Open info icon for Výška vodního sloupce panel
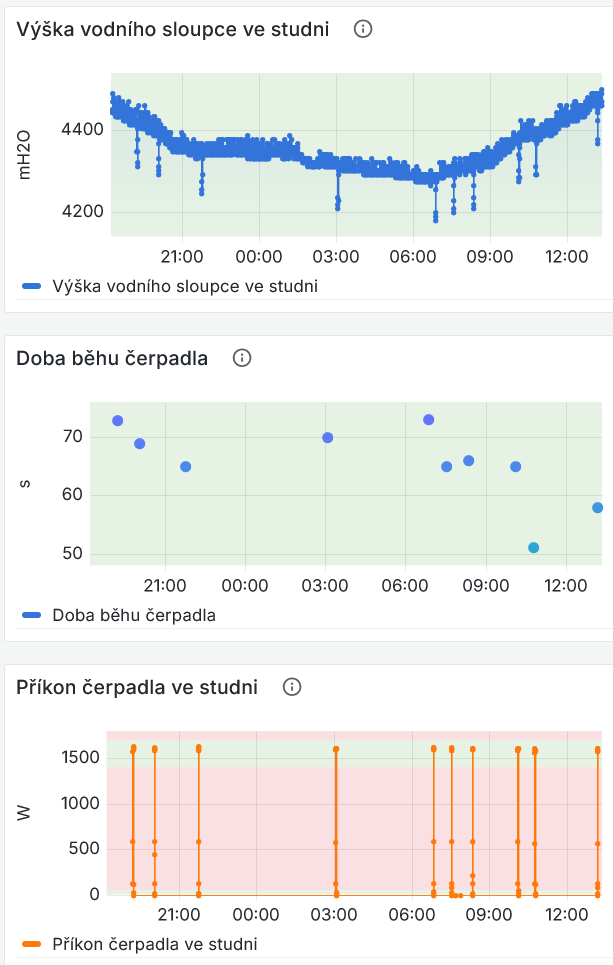 (364, 29)
